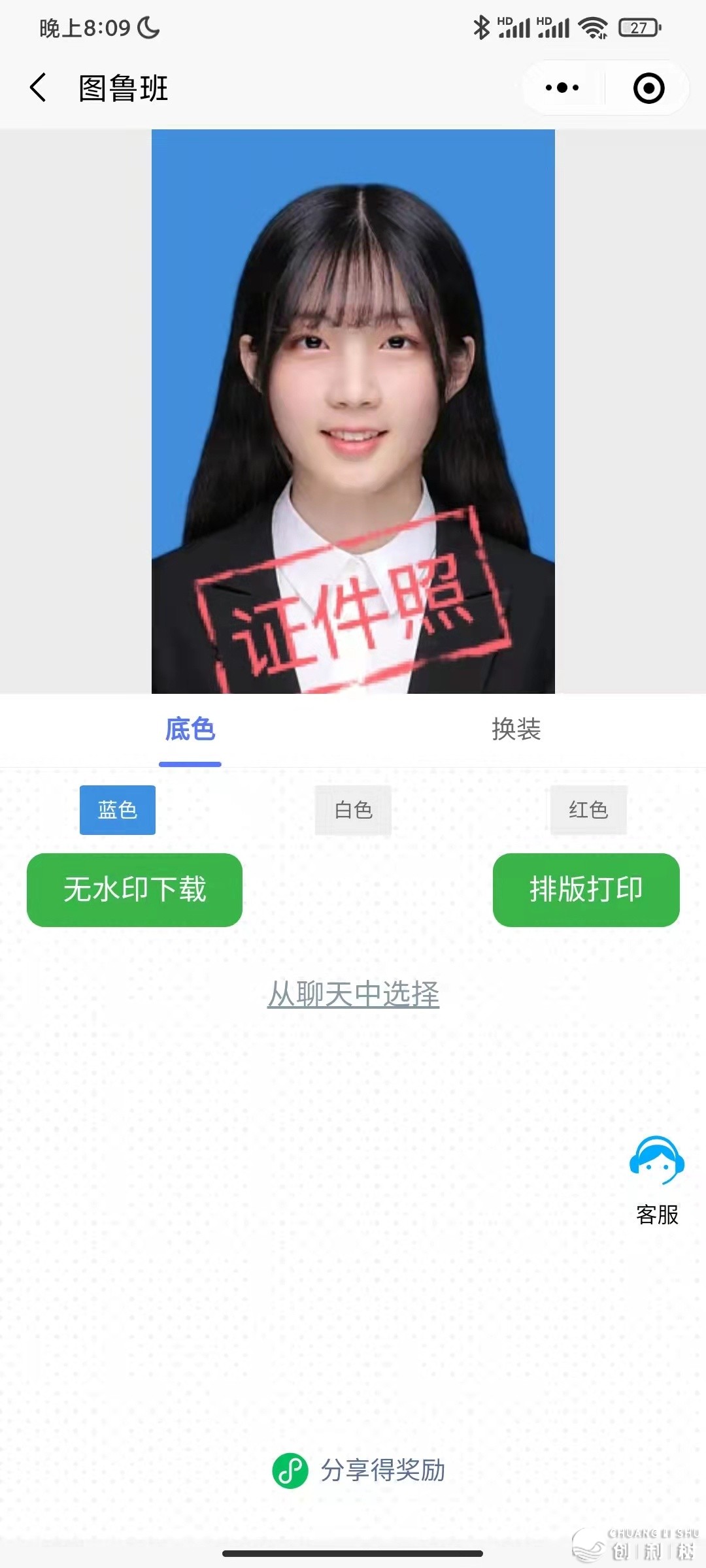The height and width of the screenshot is (1568, 706).
Task: Select the 底色 tab
Action: 190,729
